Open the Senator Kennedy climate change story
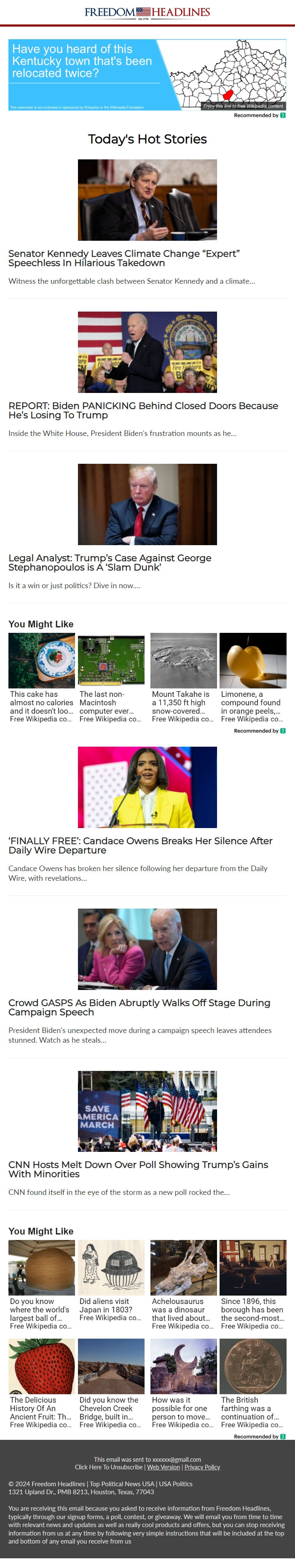 (x=124, y=258)
